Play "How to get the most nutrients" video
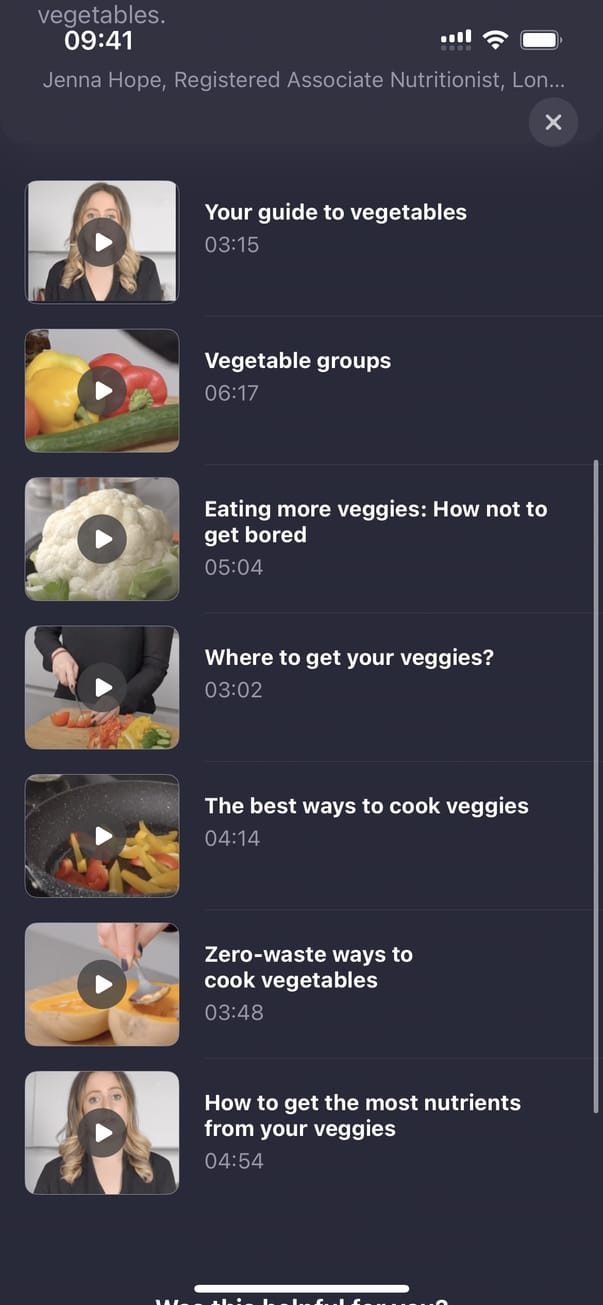The width and height of the screenshot is (603, 1305). coord(102,1132)
